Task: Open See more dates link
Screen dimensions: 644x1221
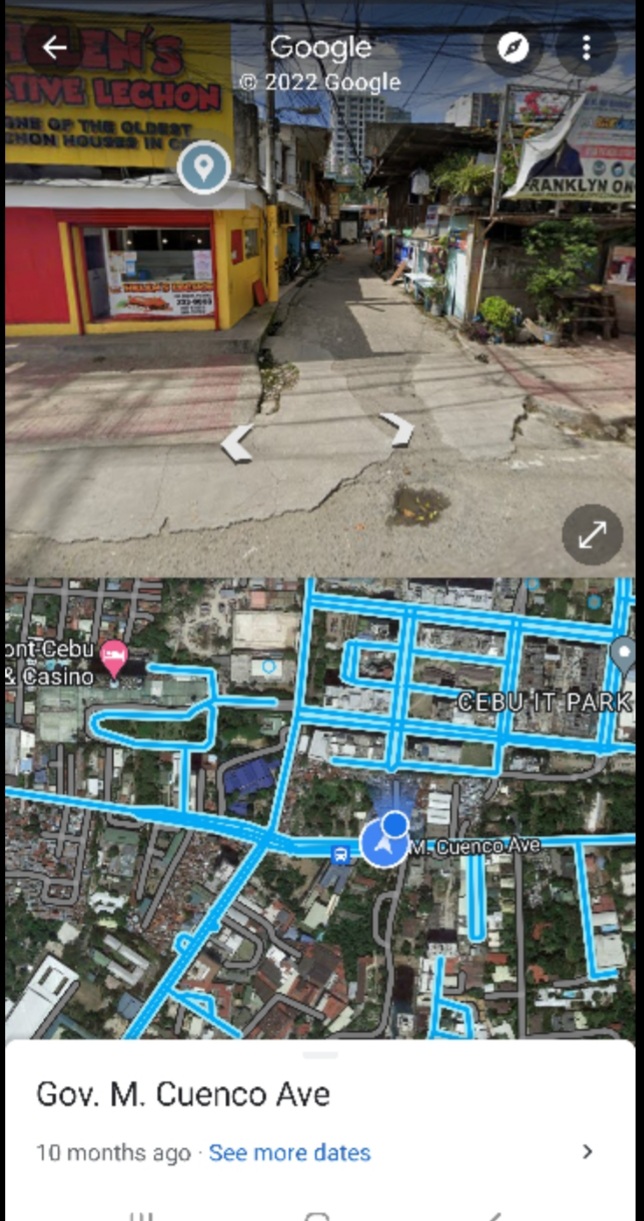Action: (289, 1153)
